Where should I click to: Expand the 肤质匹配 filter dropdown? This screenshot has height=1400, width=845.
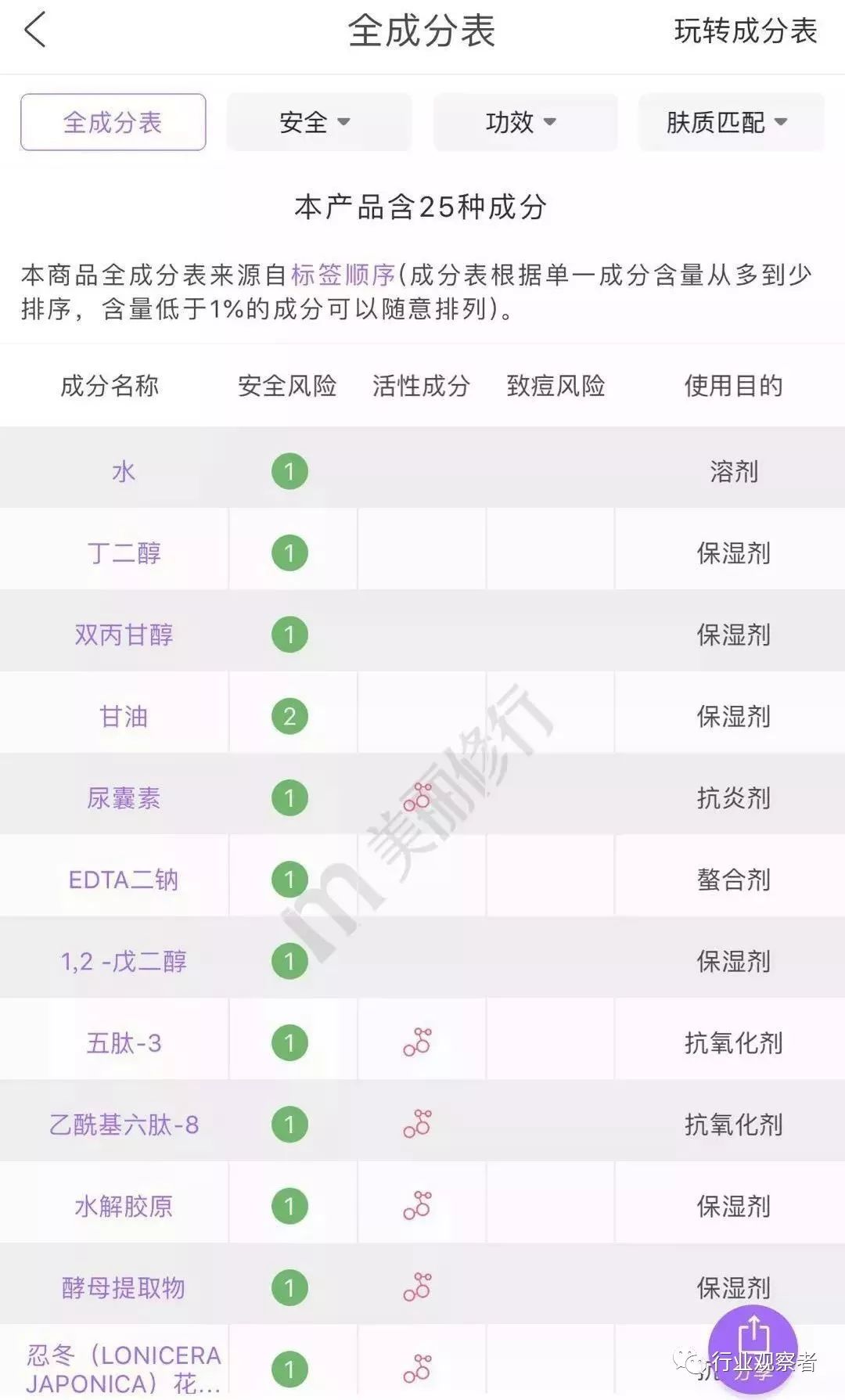pyautogui.click(x=731, y=122)
